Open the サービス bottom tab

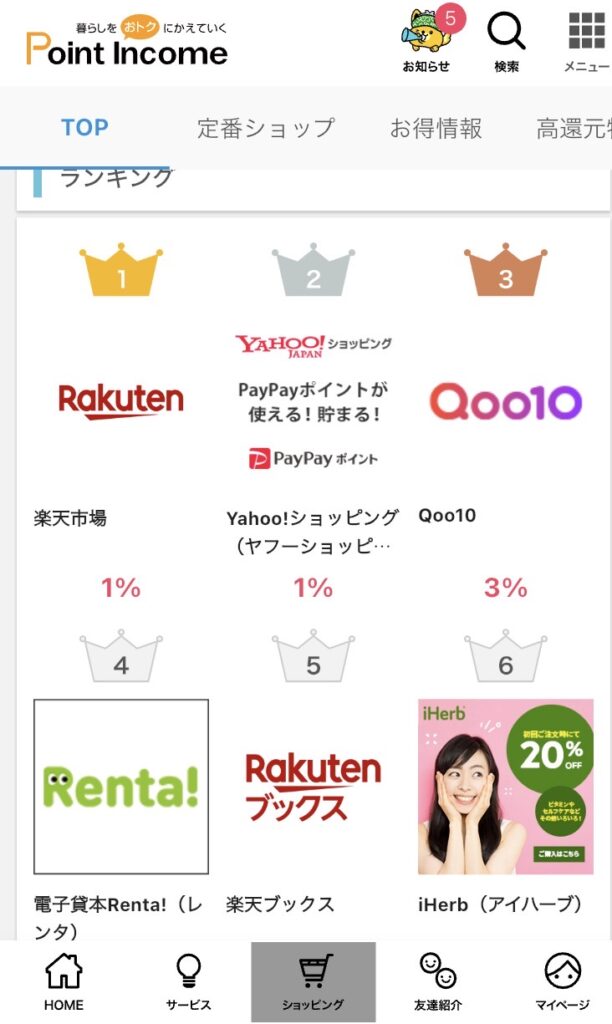(x=188, y=982)
